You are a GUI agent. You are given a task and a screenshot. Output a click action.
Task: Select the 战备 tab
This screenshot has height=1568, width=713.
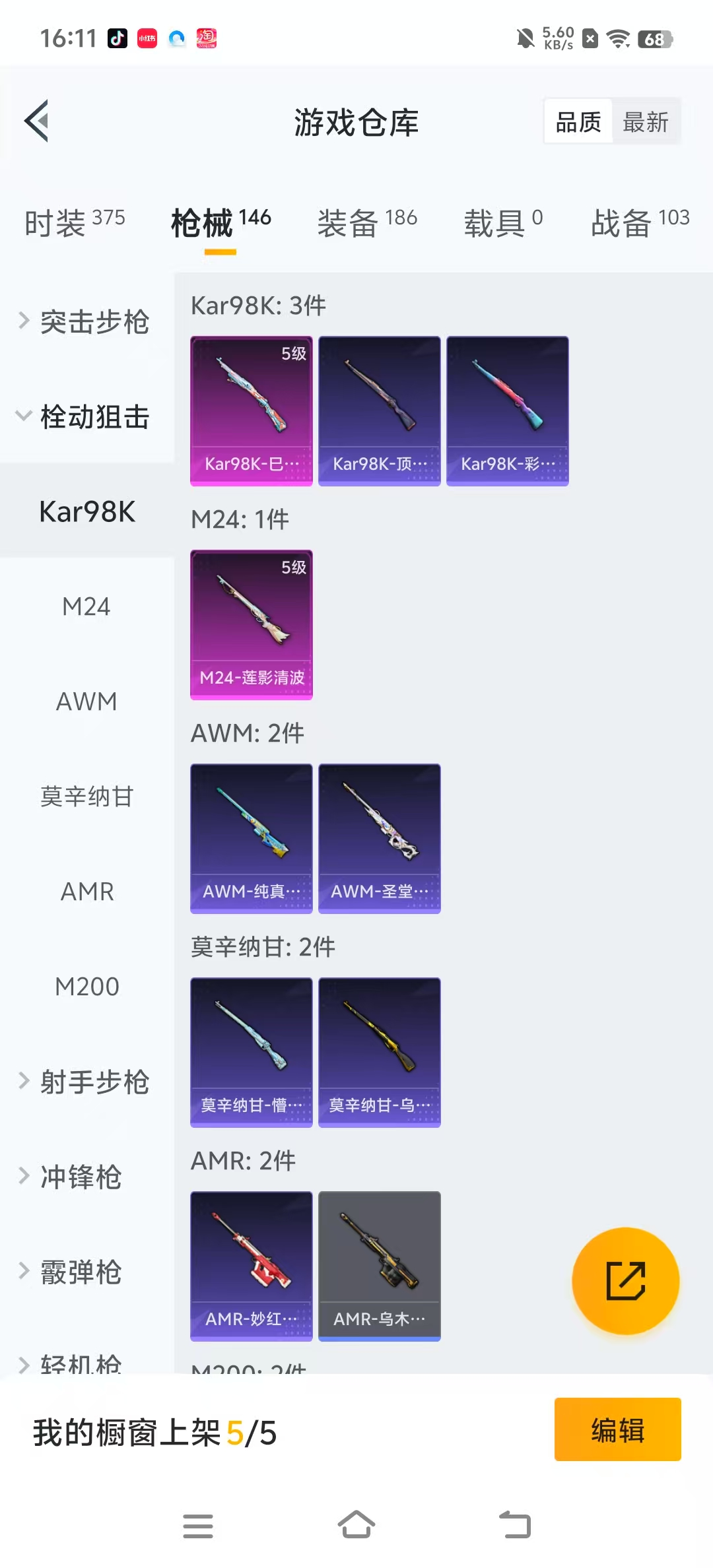[x=639, y=222]
